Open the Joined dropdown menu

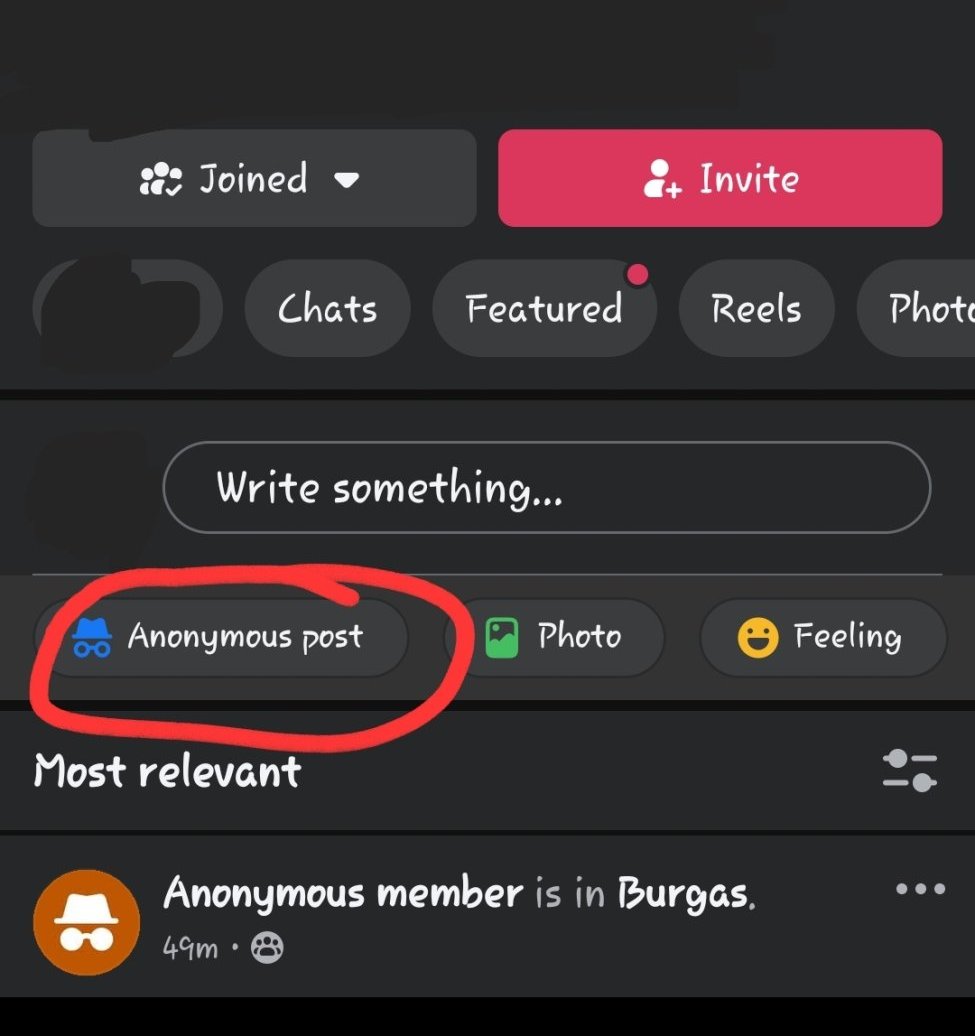click(254, 179)
